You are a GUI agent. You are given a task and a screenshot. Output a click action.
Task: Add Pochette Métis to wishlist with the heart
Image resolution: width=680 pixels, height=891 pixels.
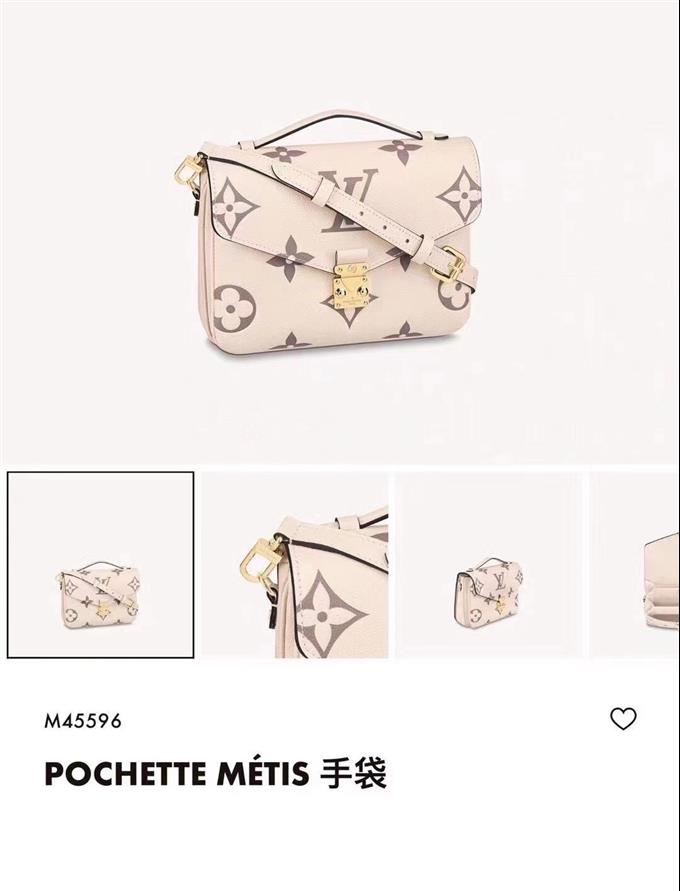point(623,719)
